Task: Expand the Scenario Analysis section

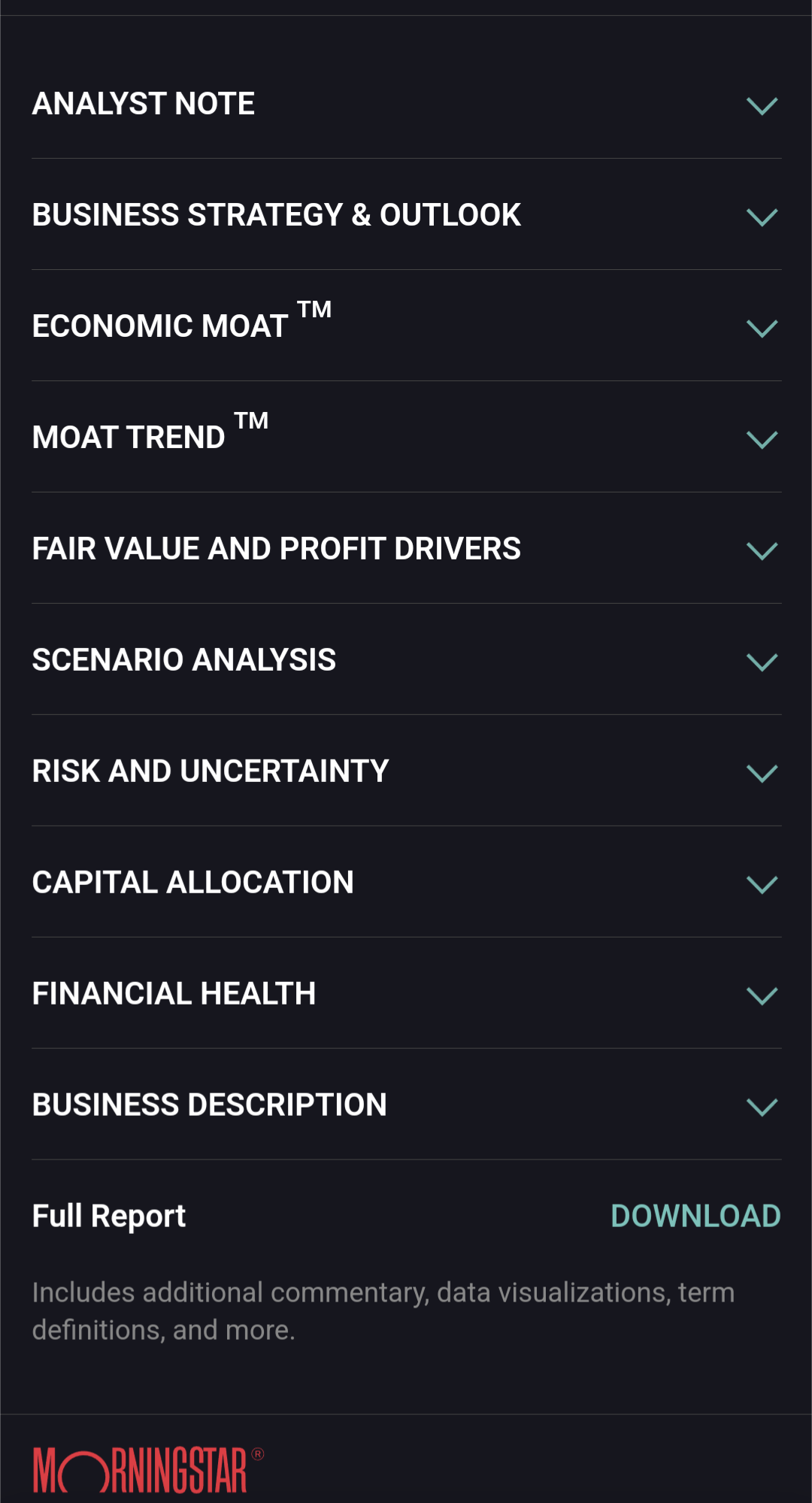Action: (x=761, y=662)
